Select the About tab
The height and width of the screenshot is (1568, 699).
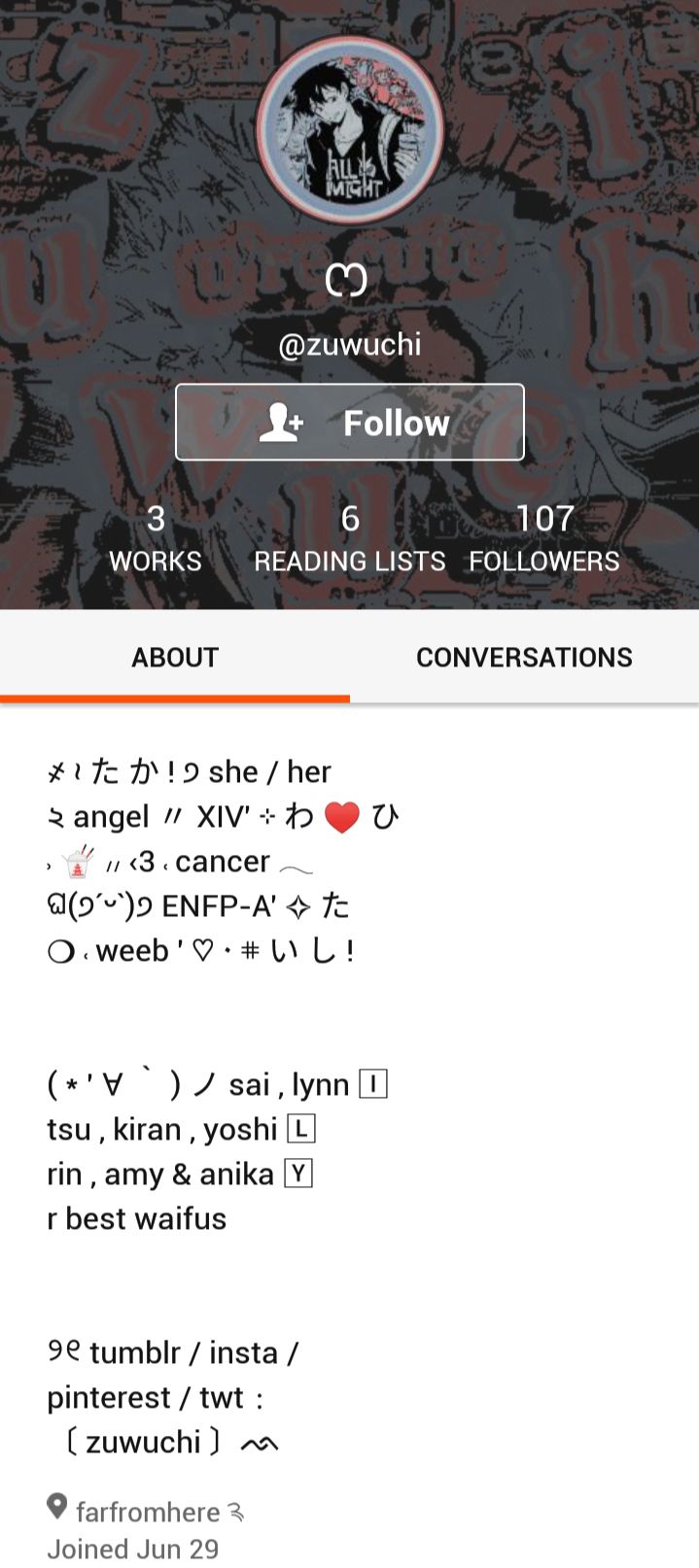(x=175, y=657)
